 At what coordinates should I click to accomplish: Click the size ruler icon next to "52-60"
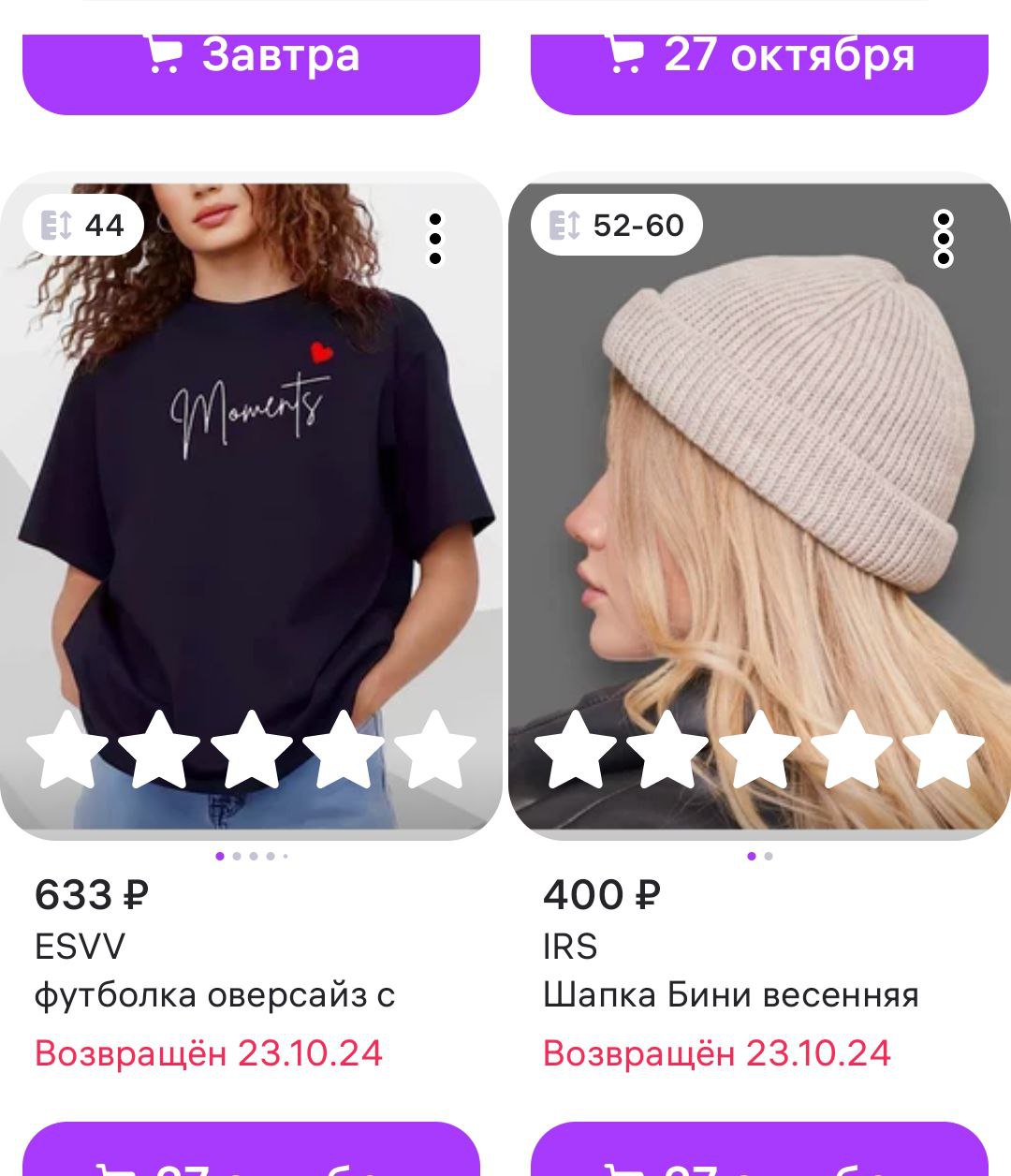pos(563,224)
